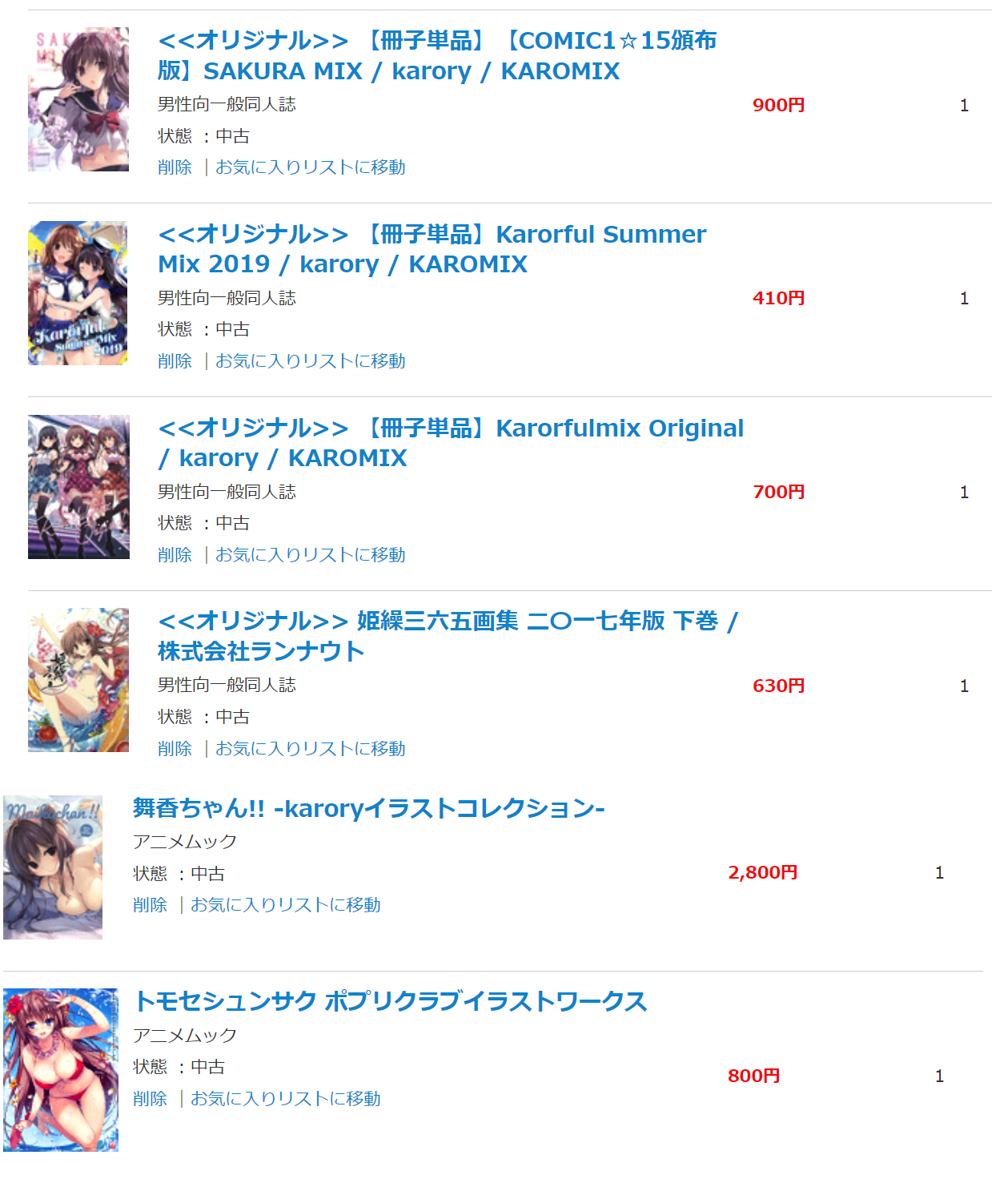Remove Karorful Summer Mix 2019 from cart
The width and height of the screenshot is (1008, 1179).
click(x=175, y=361)
